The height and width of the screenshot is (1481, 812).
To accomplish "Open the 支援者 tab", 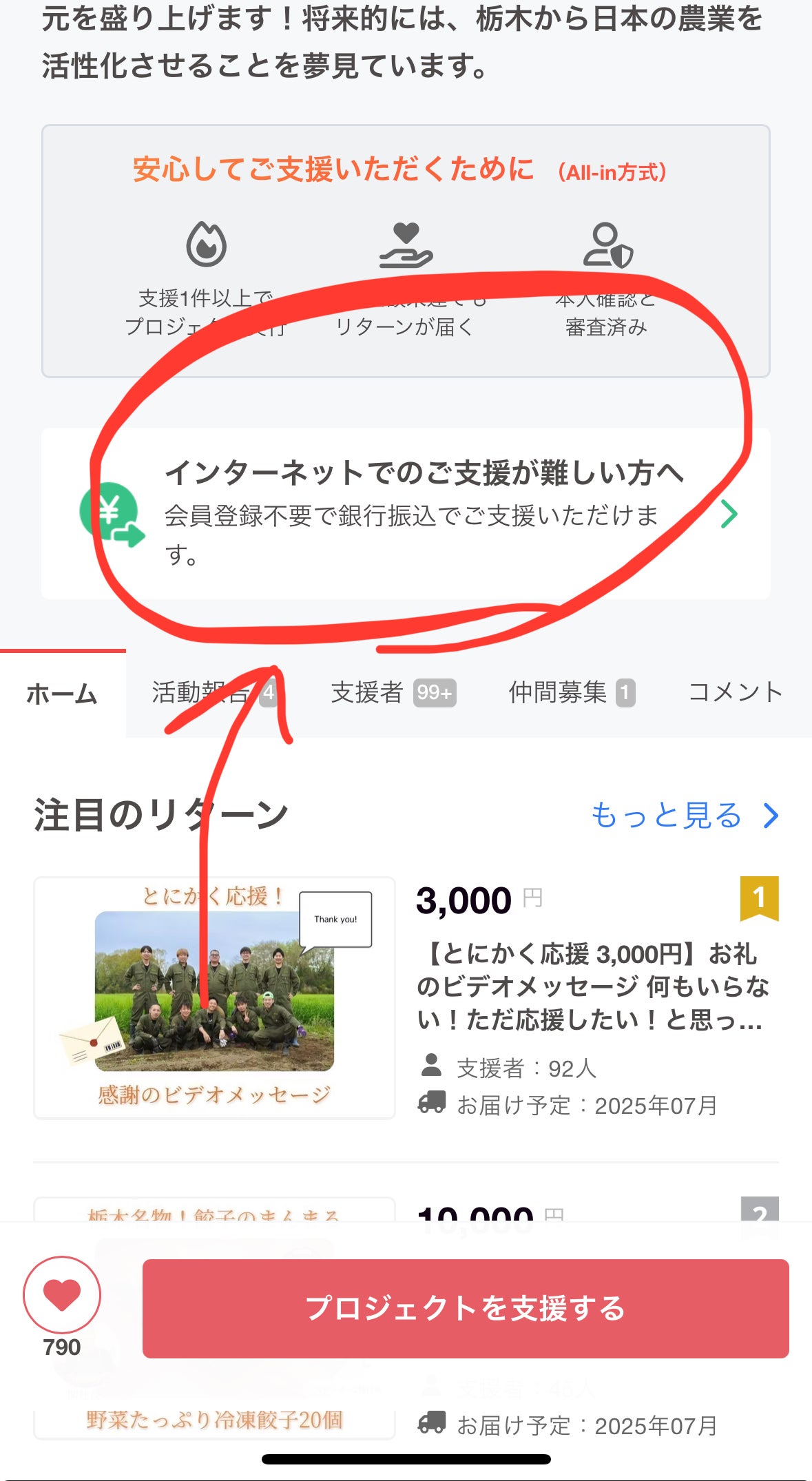I will point(393,693).
